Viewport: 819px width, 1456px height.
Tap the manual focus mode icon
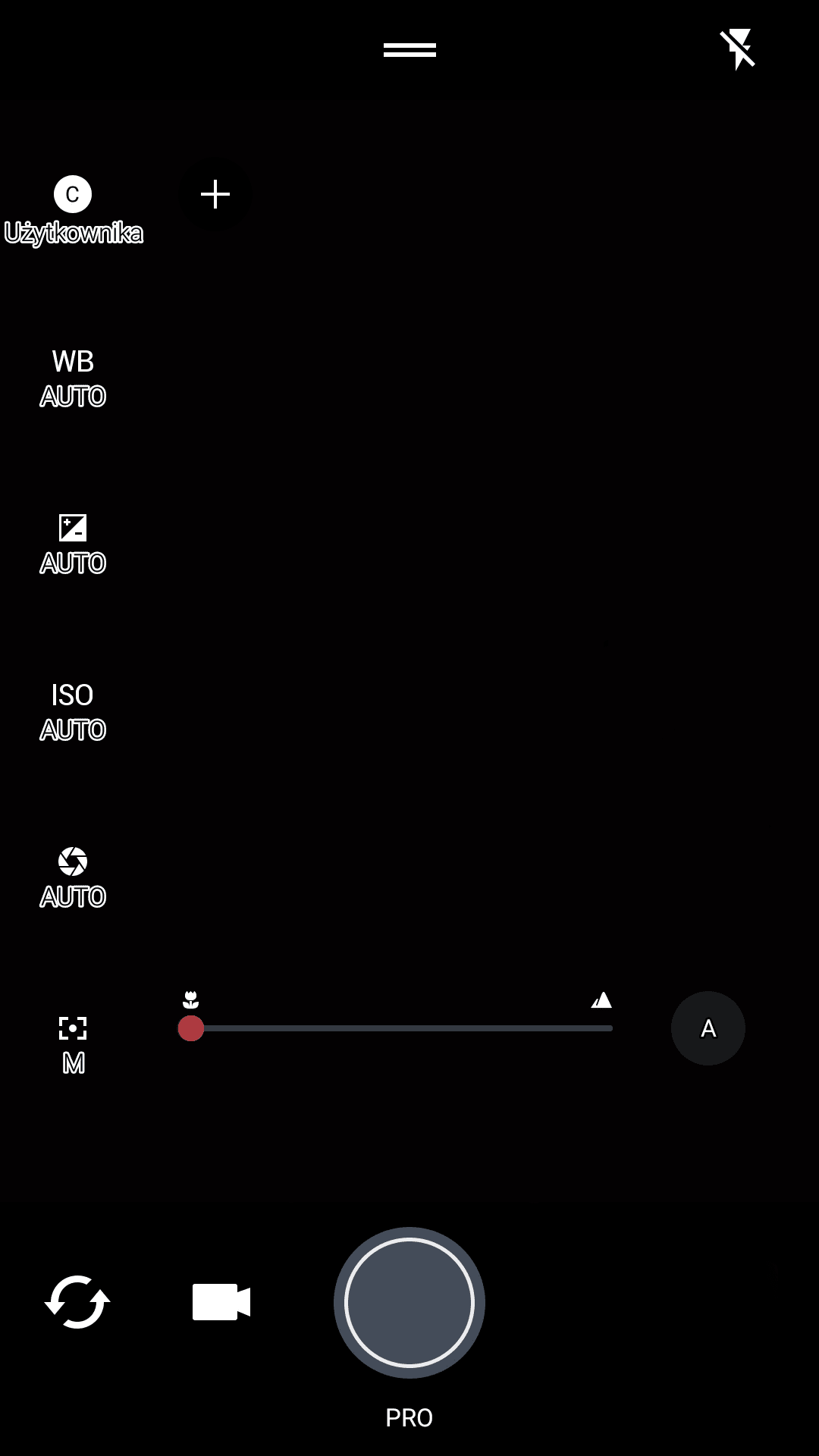click(73, 1045)
